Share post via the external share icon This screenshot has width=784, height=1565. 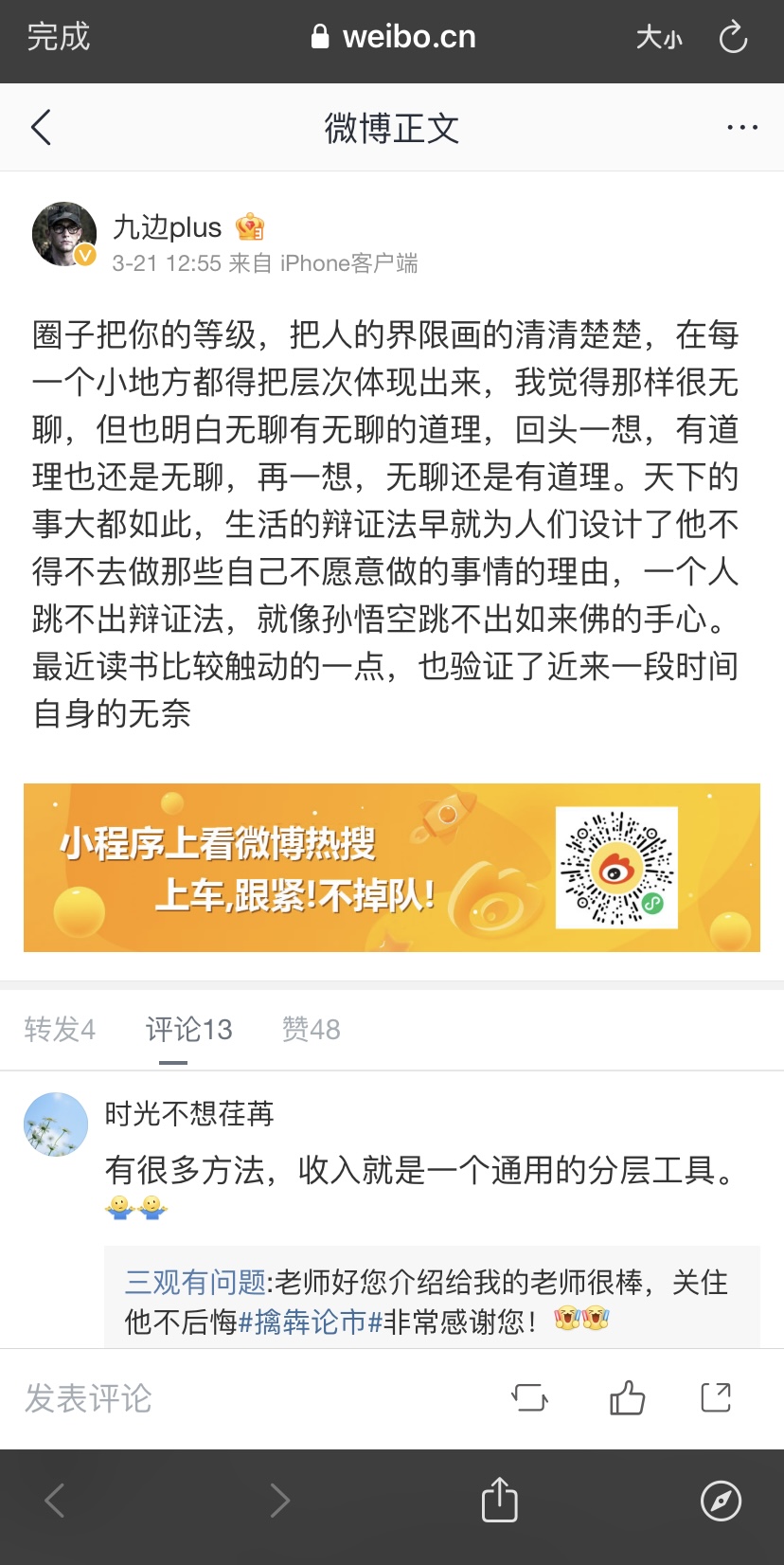(x=716, y=1397)
